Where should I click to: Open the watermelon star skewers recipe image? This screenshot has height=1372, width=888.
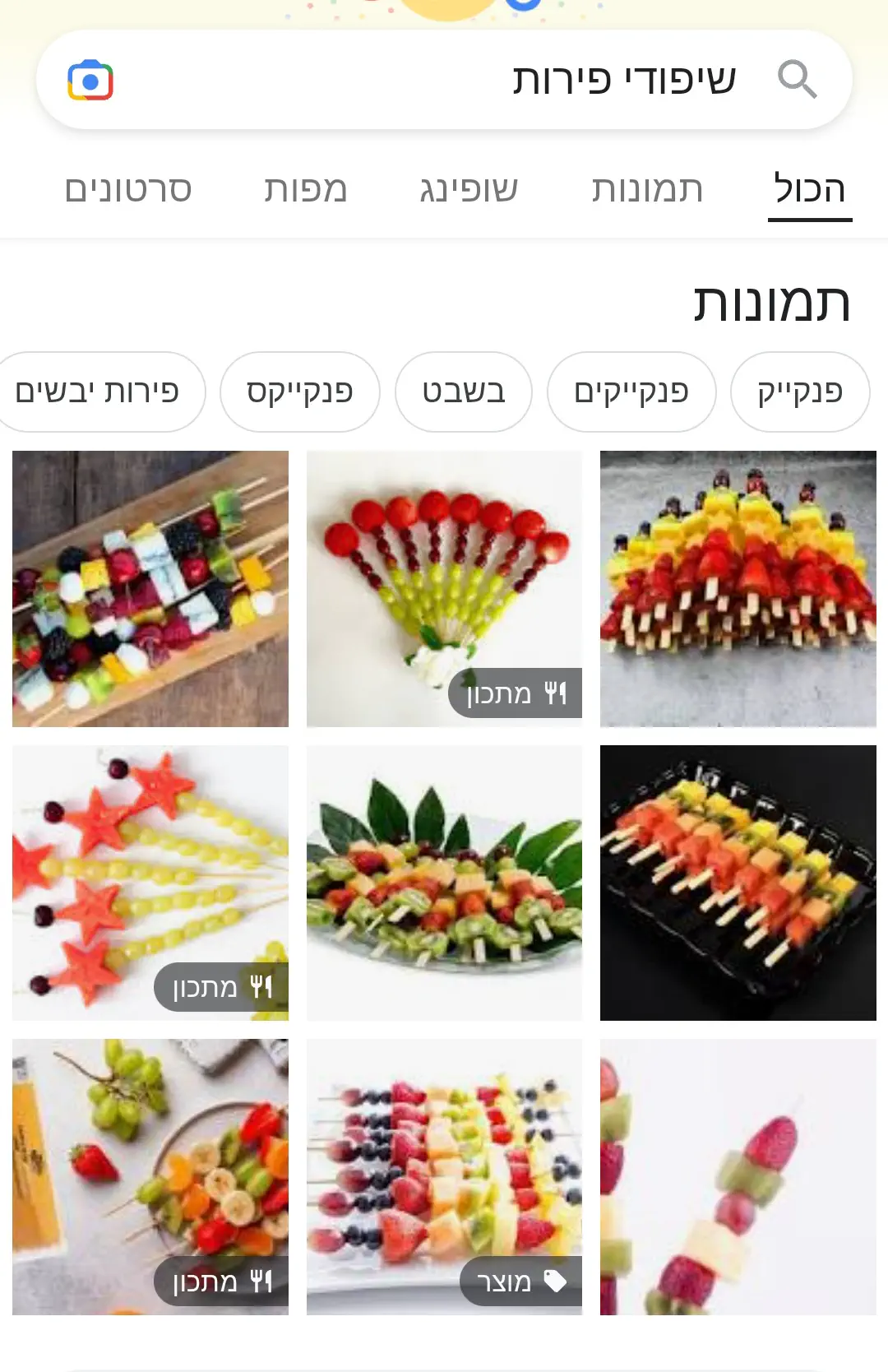pos(150,883)
